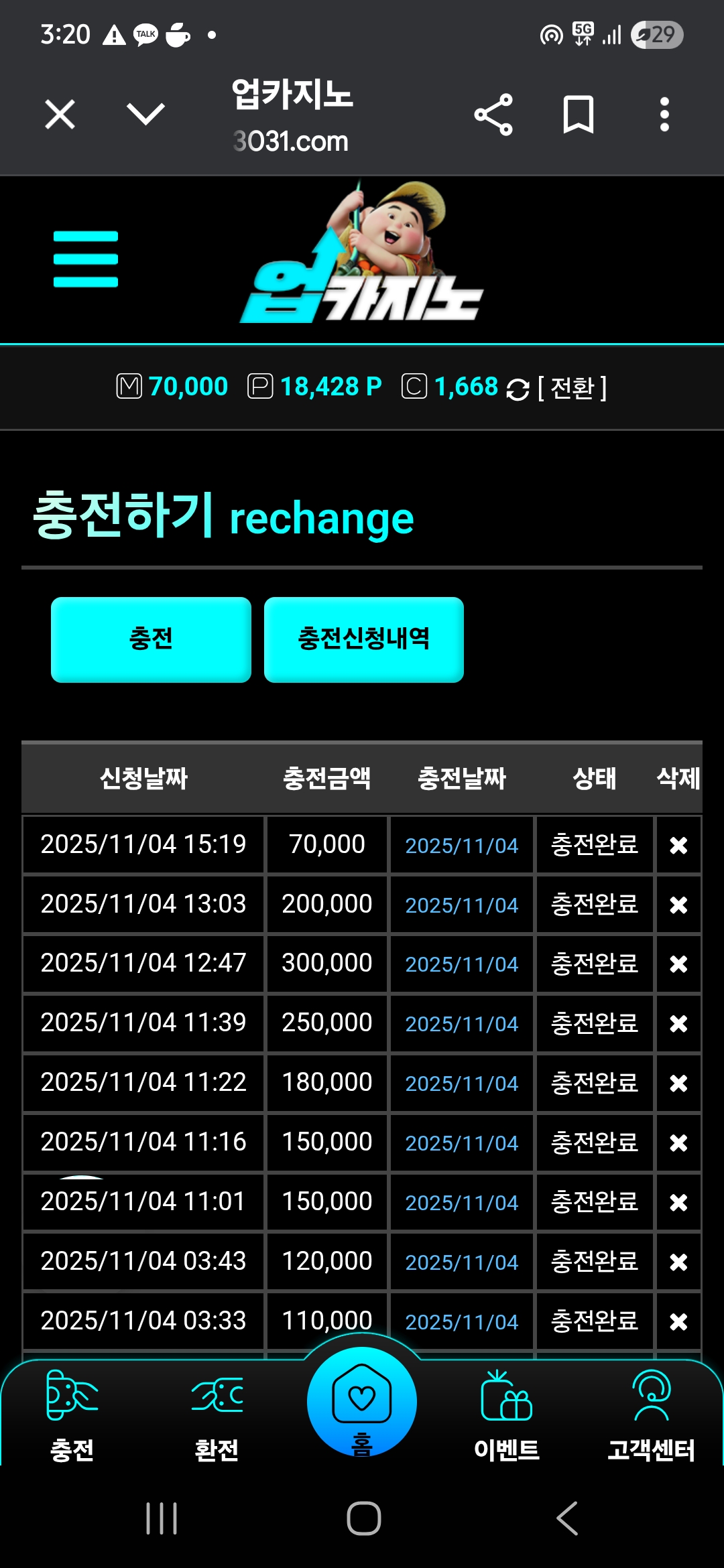The width and height of the screenshot is (724, 1568).
Task: Expand the browser page dropdown chevron
Action: click(x=145, y=115)
